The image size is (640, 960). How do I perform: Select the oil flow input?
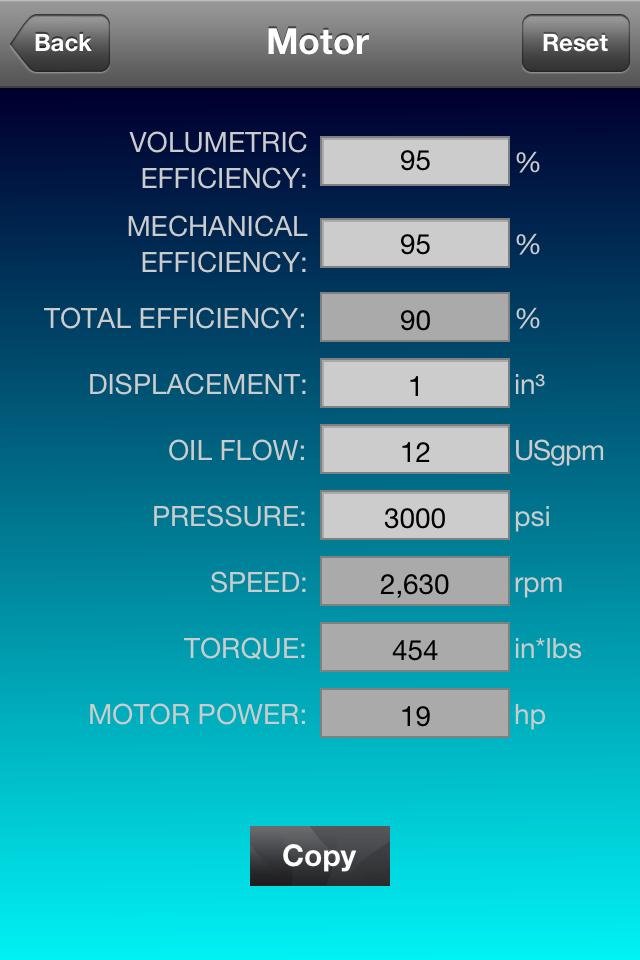[x=415, y=451]
